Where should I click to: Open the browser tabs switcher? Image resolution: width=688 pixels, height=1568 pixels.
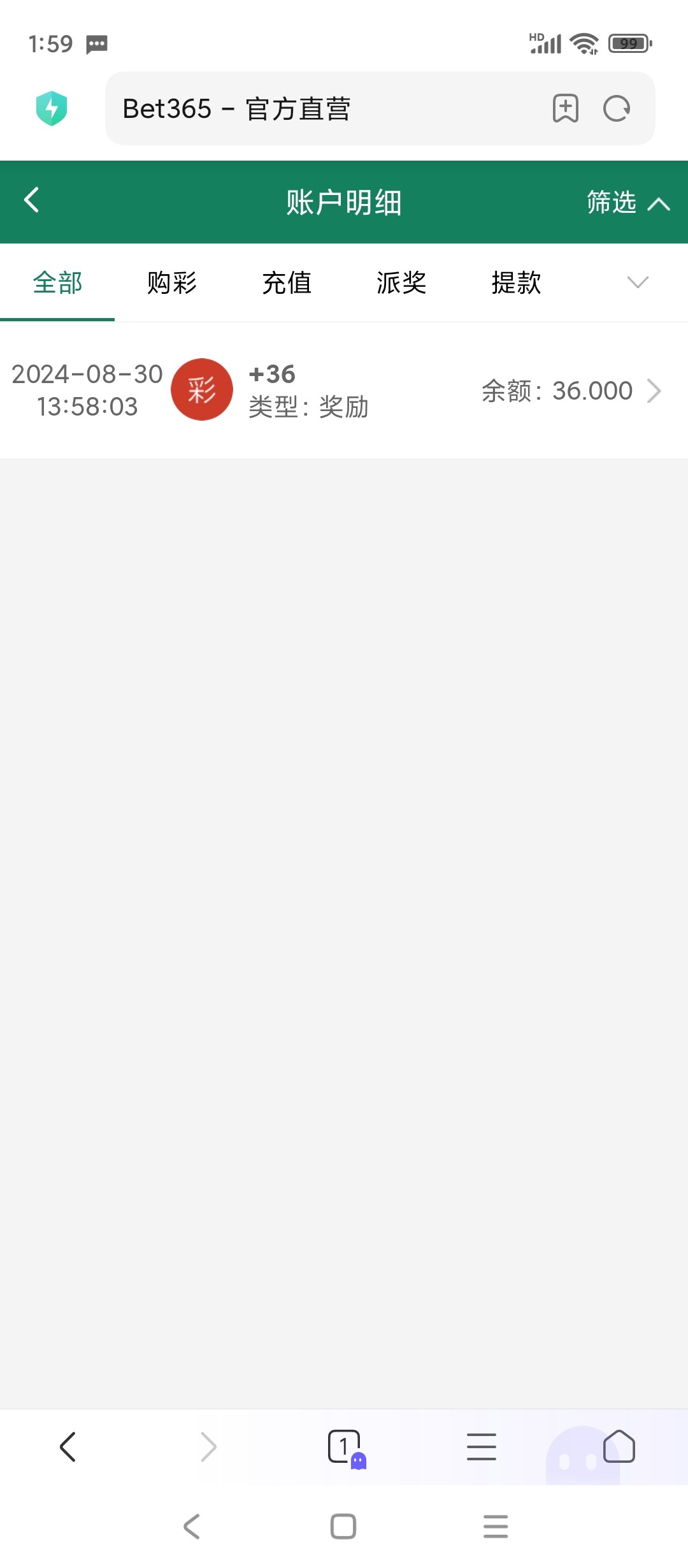[347, 1448]
